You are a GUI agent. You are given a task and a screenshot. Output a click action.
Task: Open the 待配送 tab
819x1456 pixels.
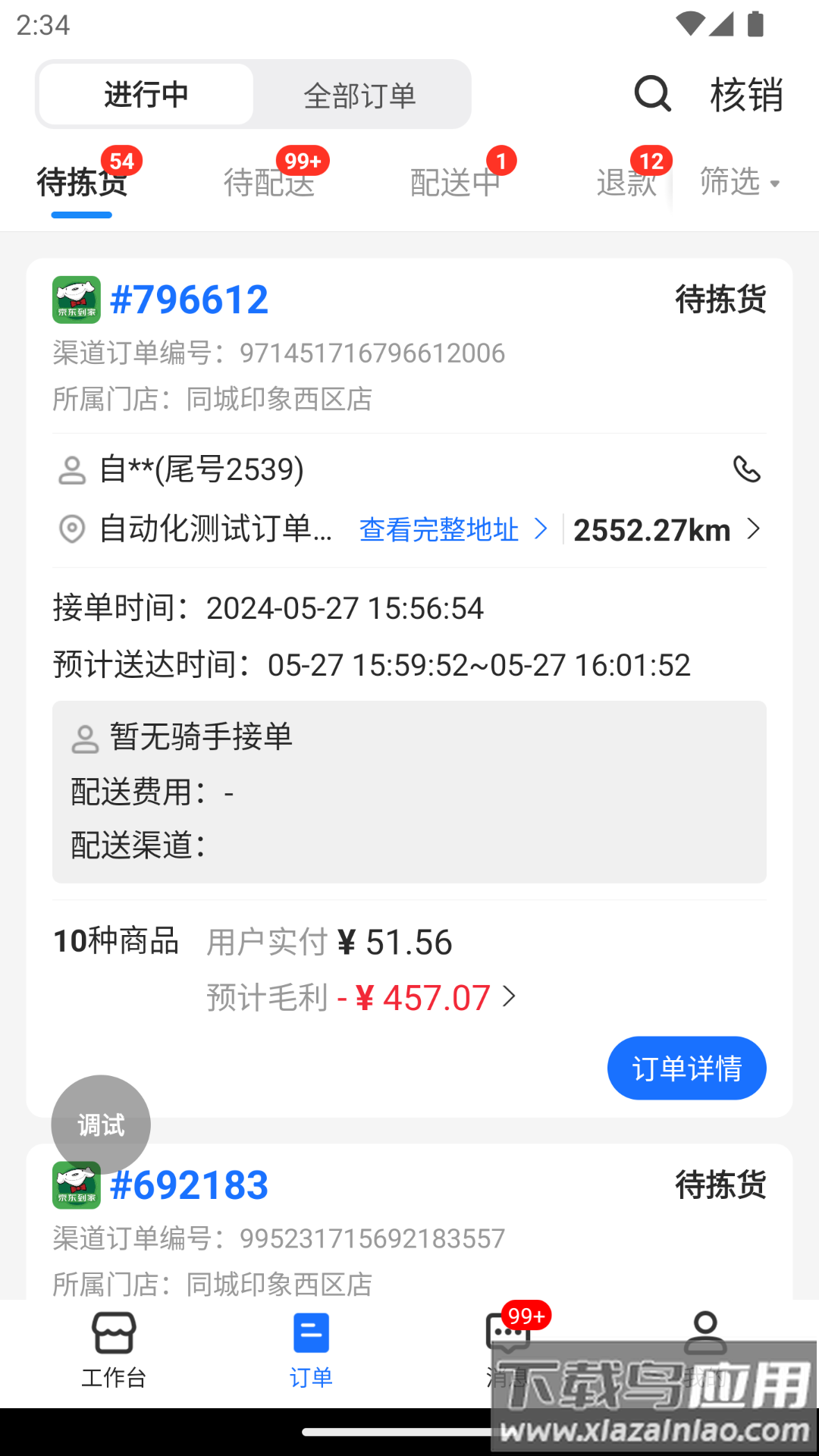pos(270,182)
